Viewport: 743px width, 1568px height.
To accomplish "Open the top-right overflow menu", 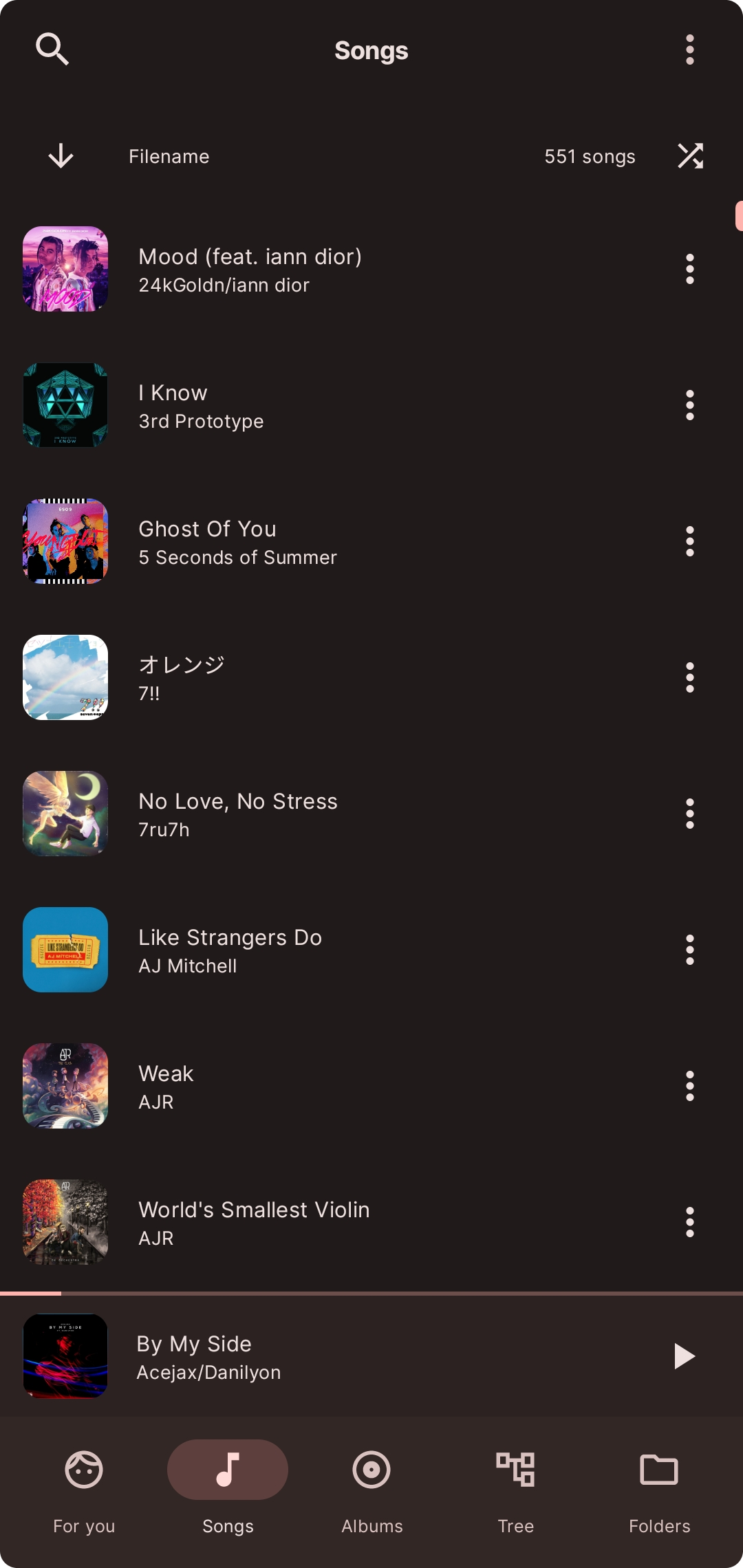I will pyautogui.click(x=689, y=50).
